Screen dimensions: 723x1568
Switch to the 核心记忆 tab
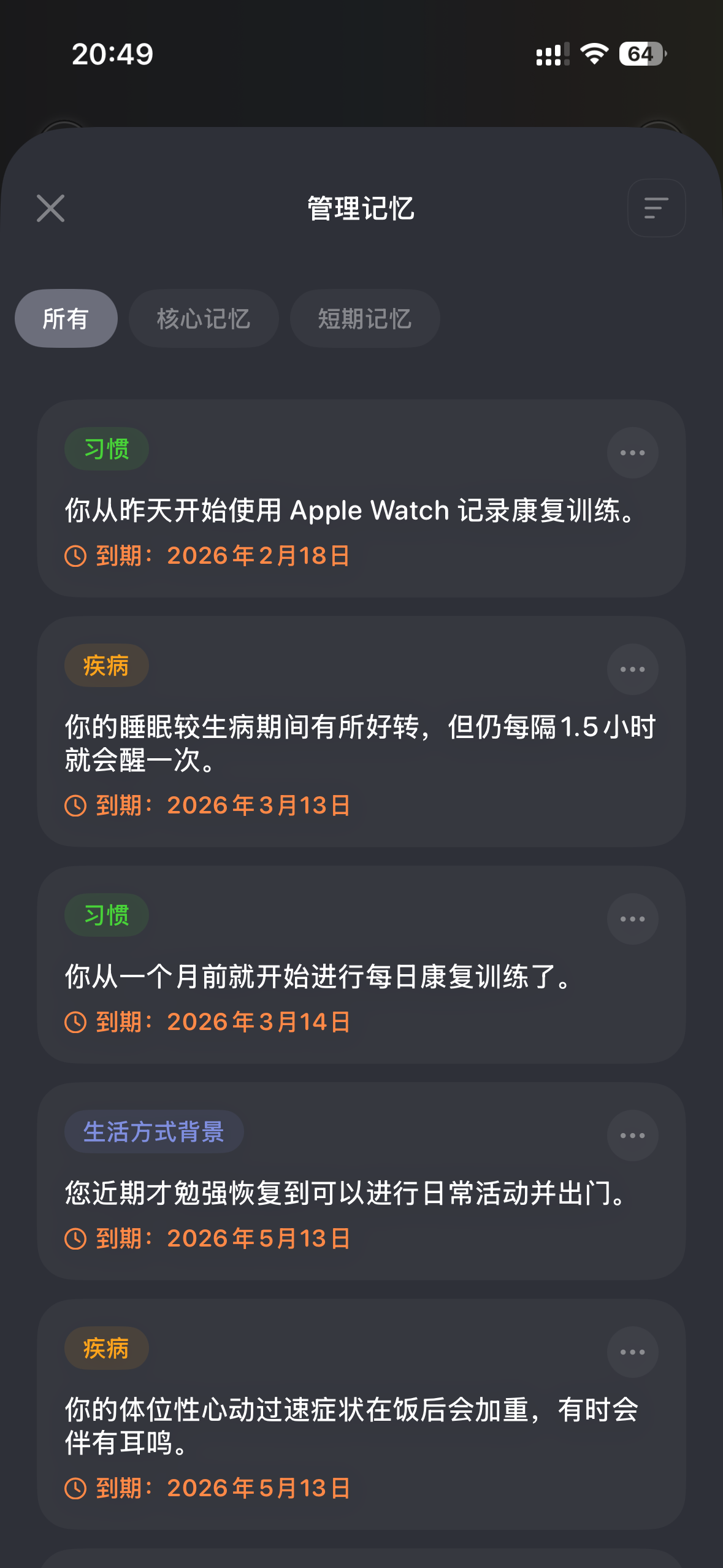tap(204, 318)
